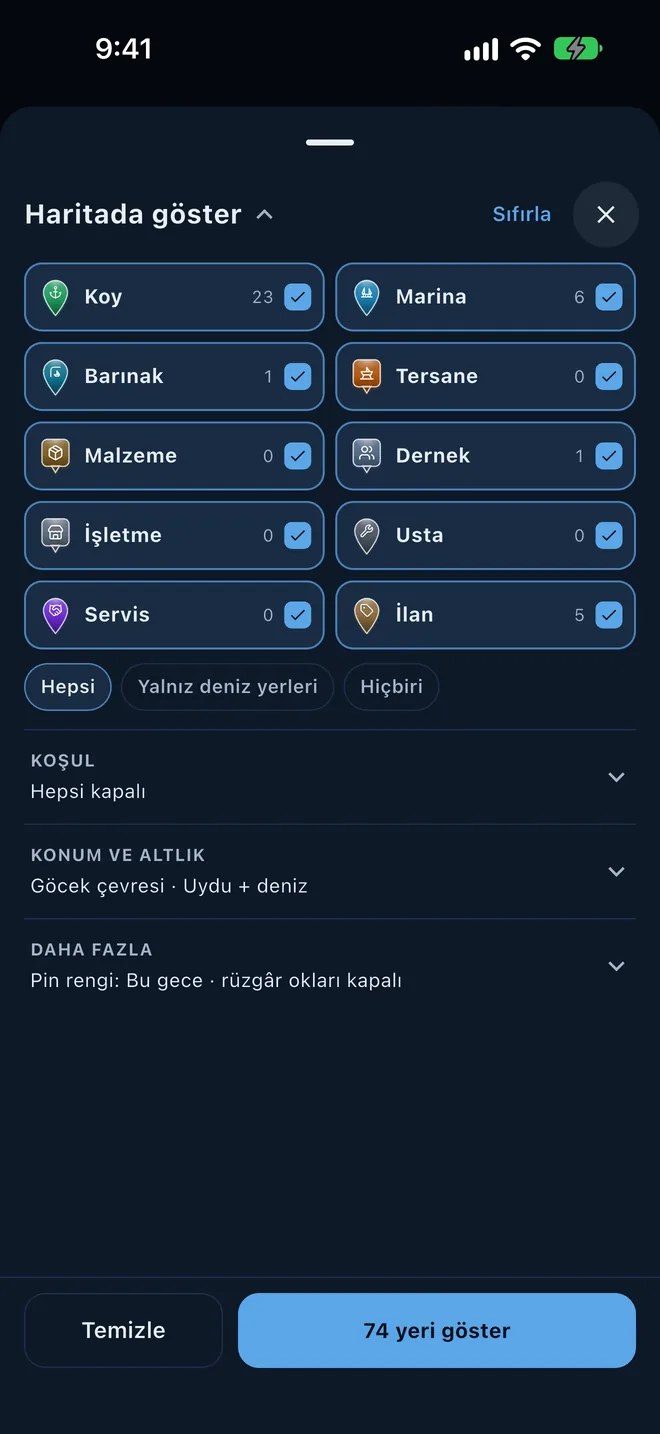Choose Yalnız deniz yerleri chip

[227, 687]
